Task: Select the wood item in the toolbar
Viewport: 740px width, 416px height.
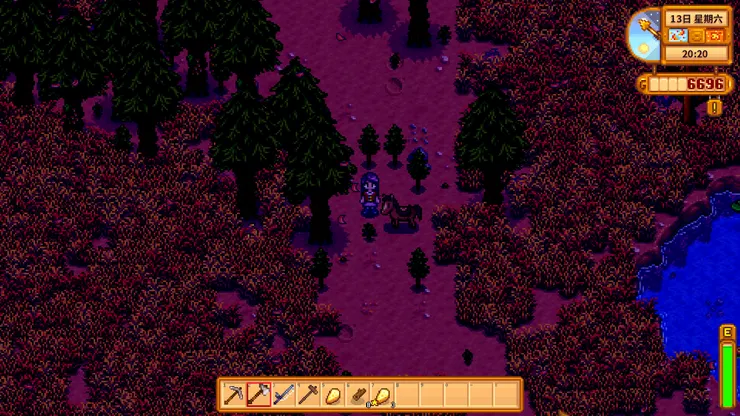Action: tap(358, 396)
